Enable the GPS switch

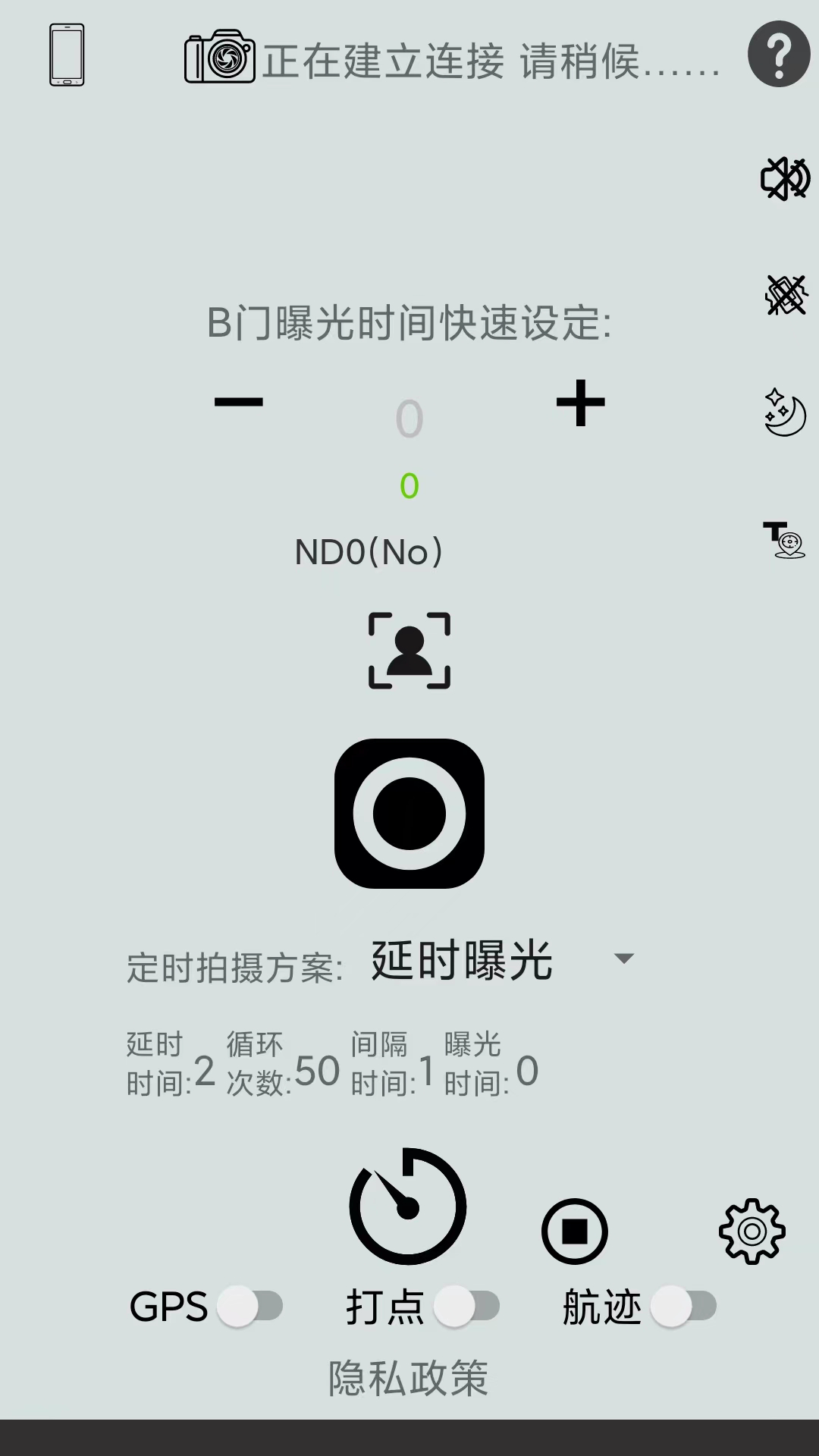250,1307
